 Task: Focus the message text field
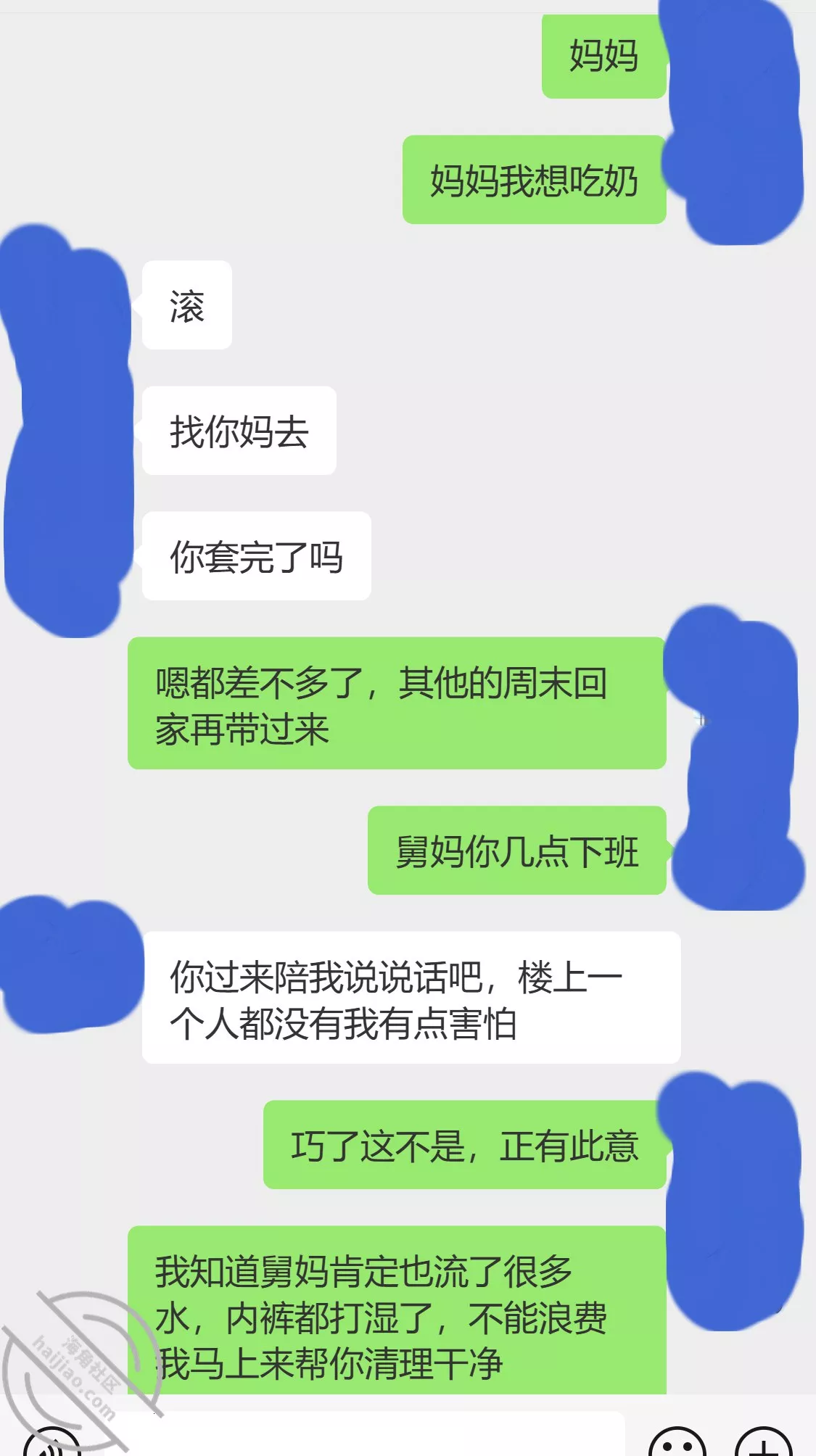[x=363, y=1436]
